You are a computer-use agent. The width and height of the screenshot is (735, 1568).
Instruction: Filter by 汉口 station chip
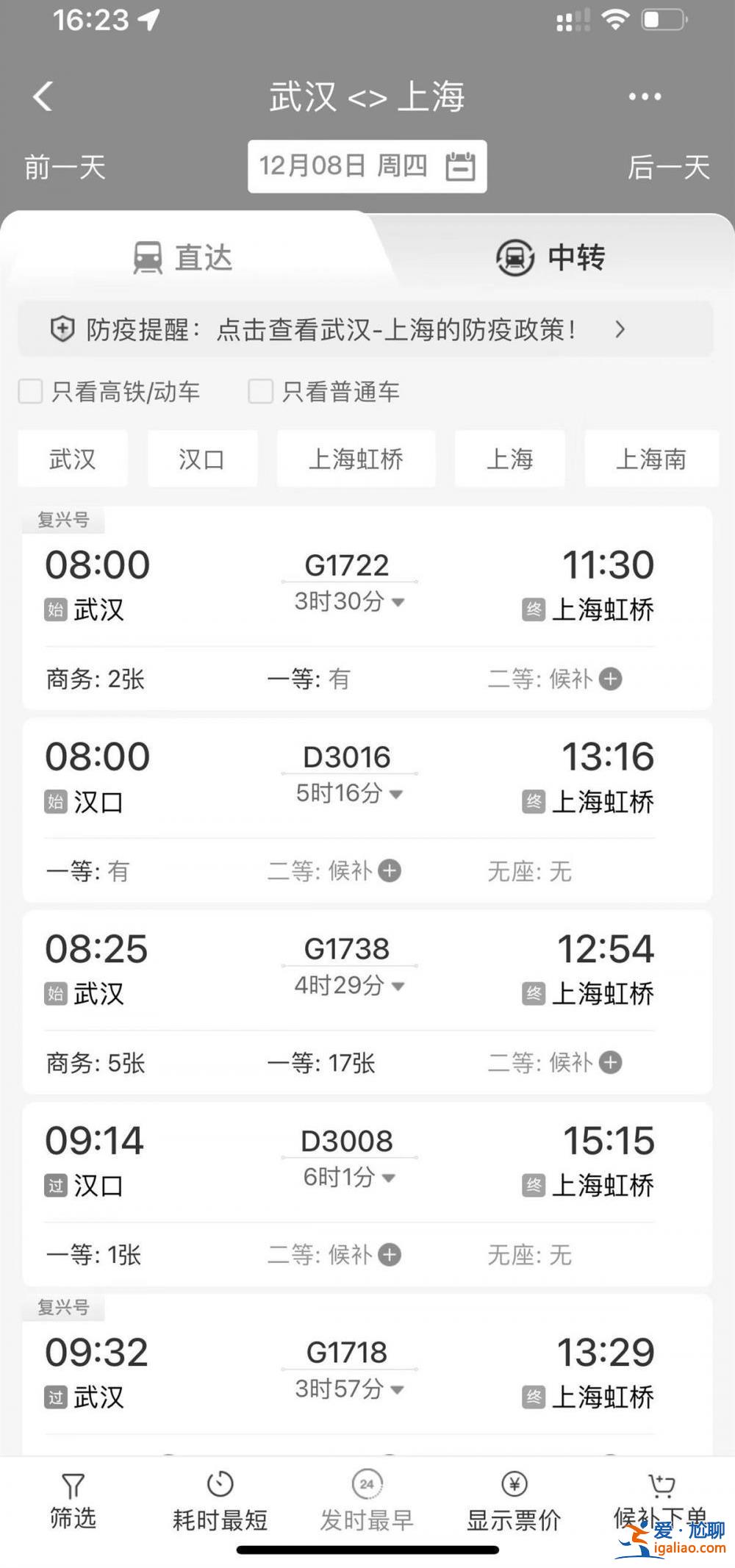(202, 459)
